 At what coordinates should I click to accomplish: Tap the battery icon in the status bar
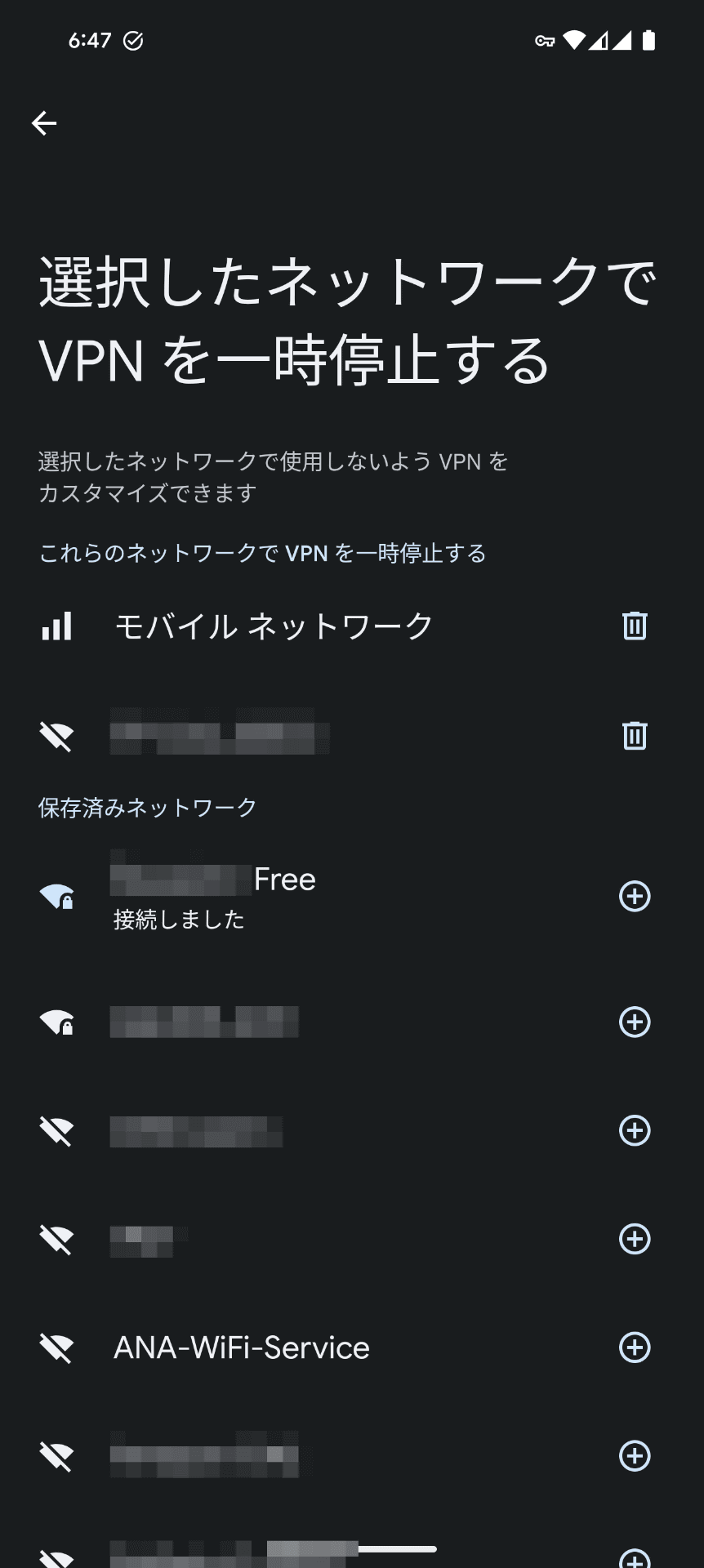[x=650, y=40]
